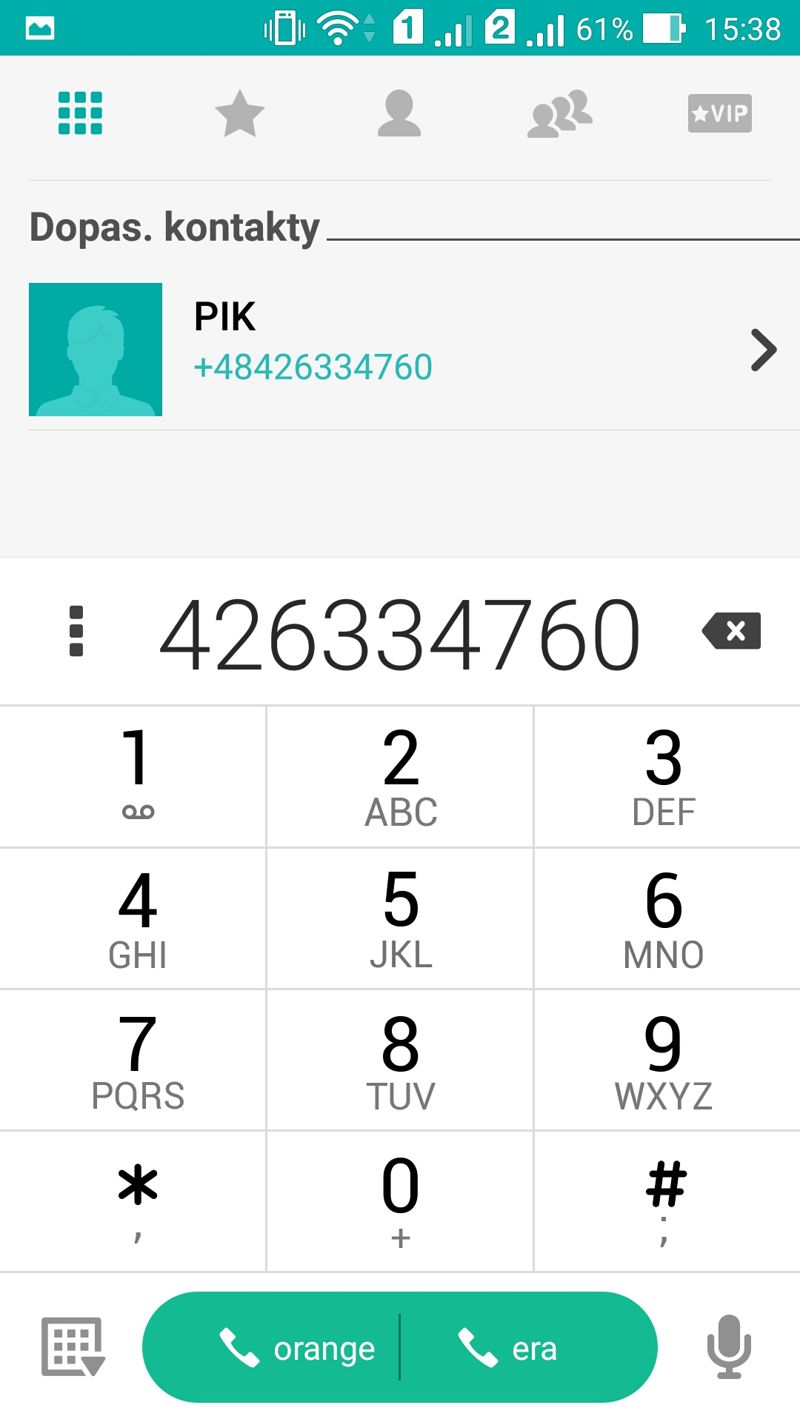Open PIK contact details chevron

(x=763, y=350)
